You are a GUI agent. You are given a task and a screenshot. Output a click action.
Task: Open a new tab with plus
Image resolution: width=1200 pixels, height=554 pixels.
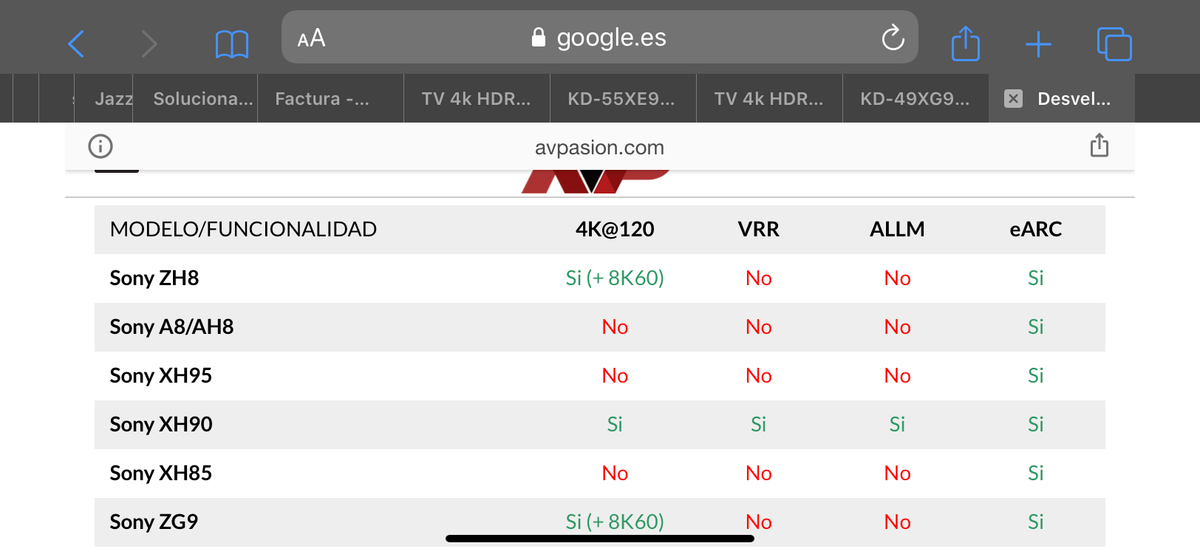tap(1038, 43)
